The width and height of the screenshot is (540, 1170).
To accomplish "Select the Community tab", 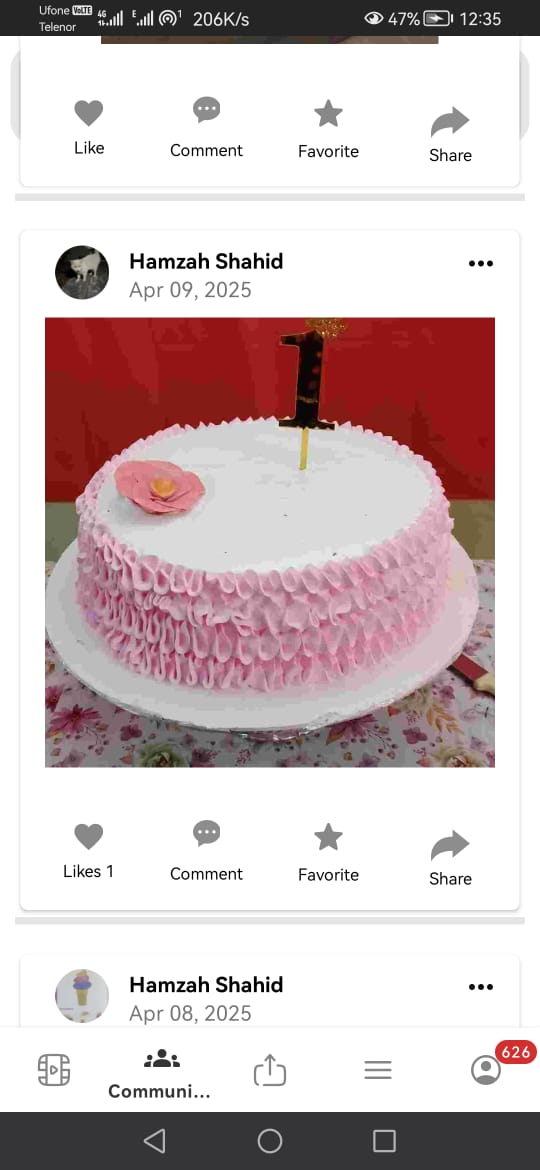I will pyautogui.click(x=161, y=1073).
